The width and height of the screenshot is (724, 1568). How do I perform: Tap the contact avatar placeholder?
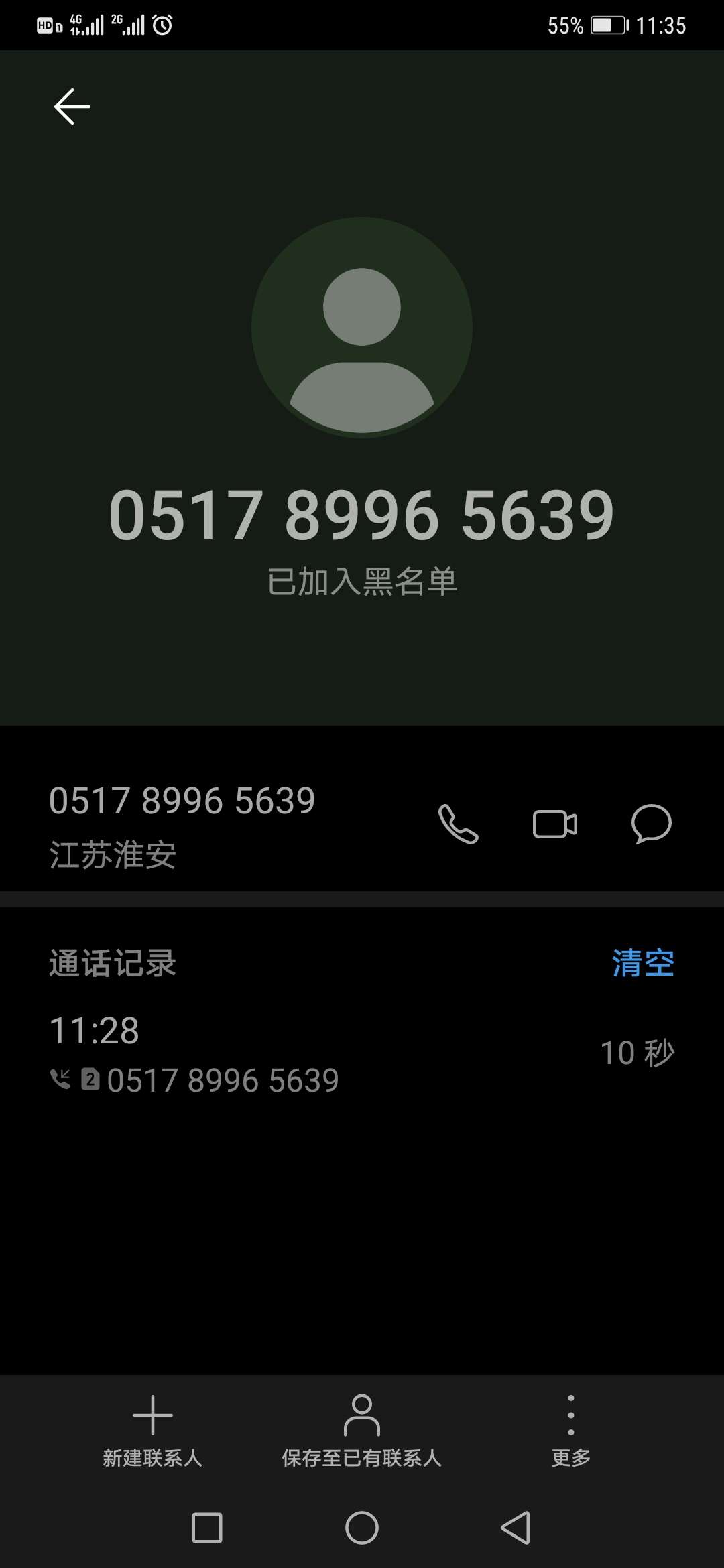(362, 327)
